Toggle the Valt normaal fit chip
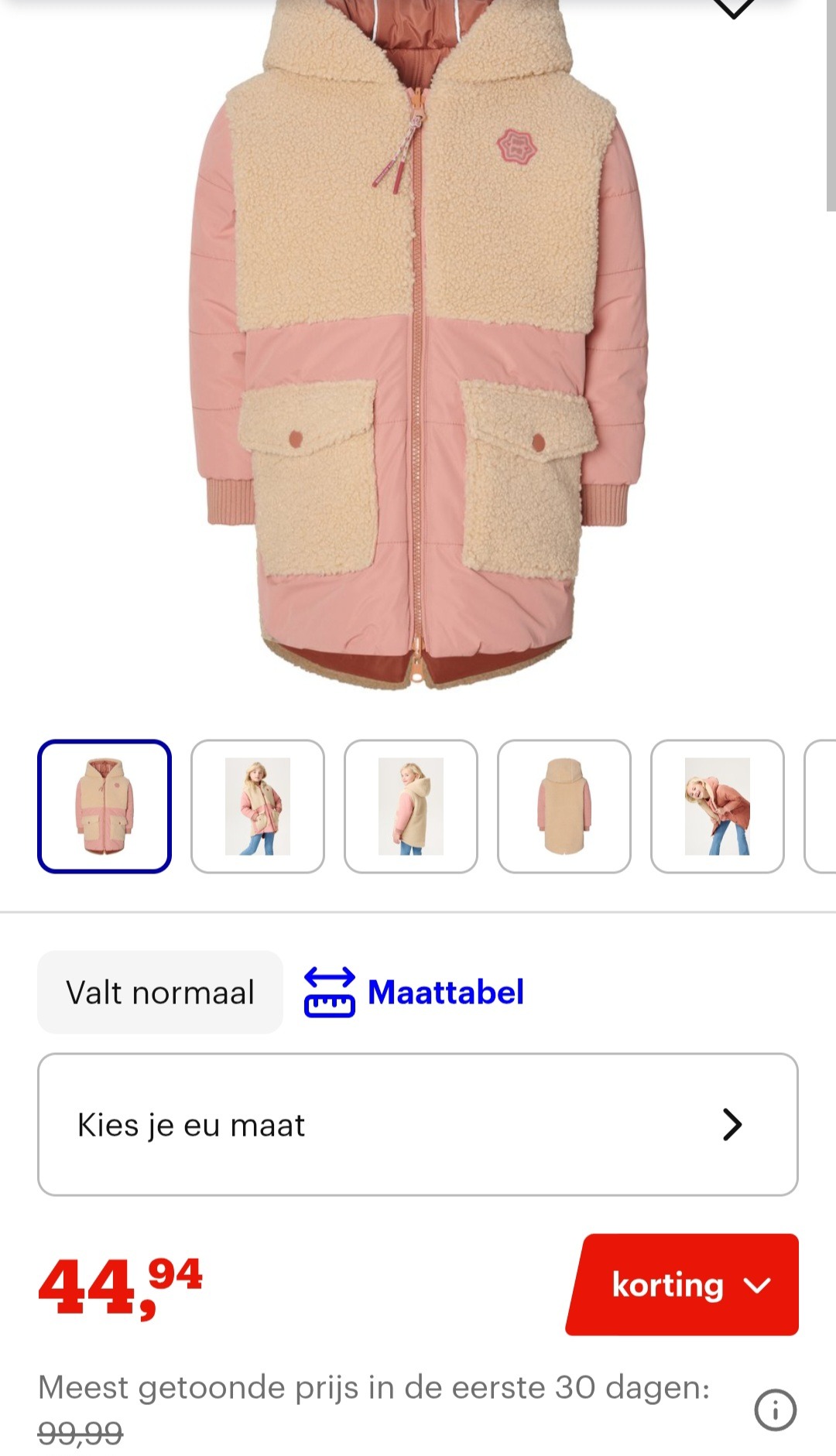The width and height of the screenshot is (836, 1456). (x=159, y=993)
